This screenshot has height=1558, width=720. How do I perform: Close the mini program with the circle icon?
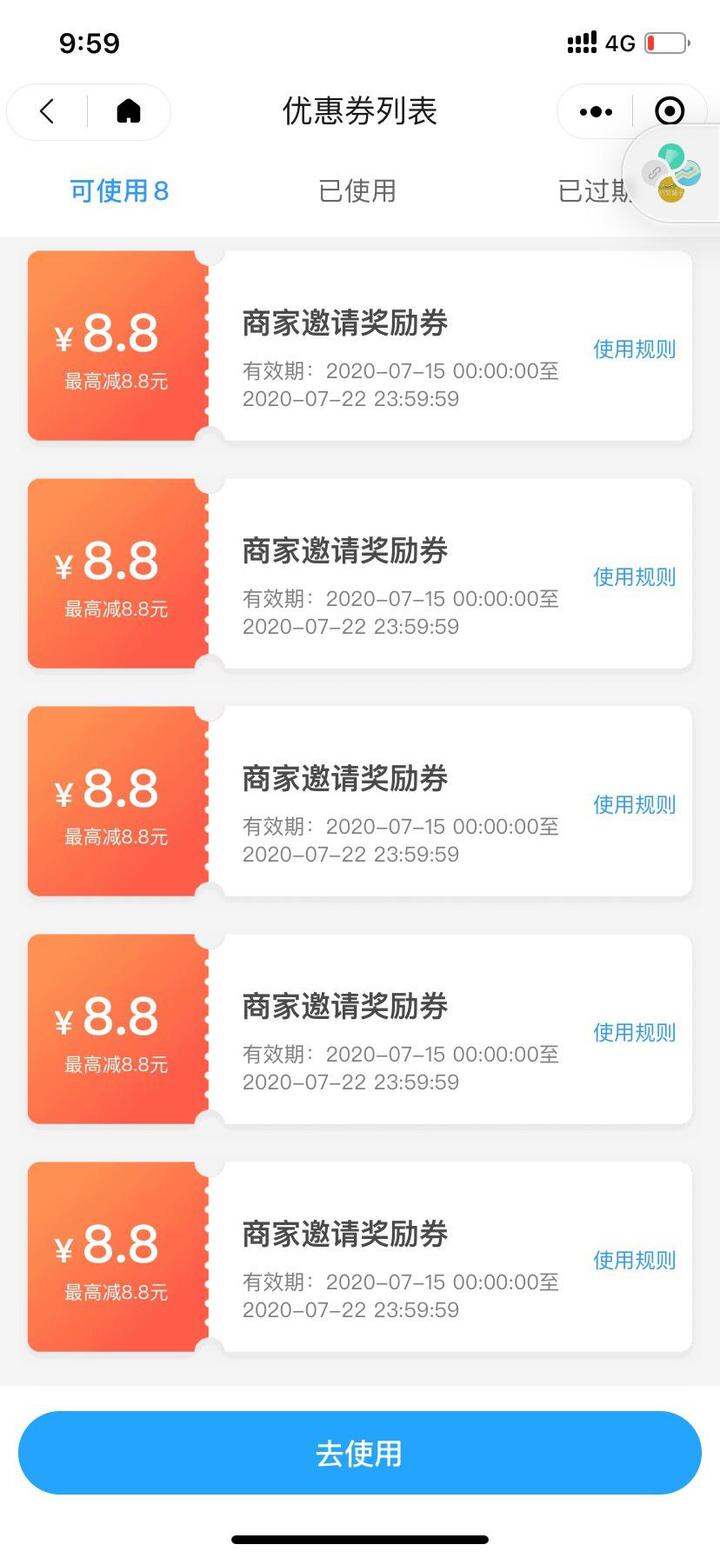tap(669, 111)
